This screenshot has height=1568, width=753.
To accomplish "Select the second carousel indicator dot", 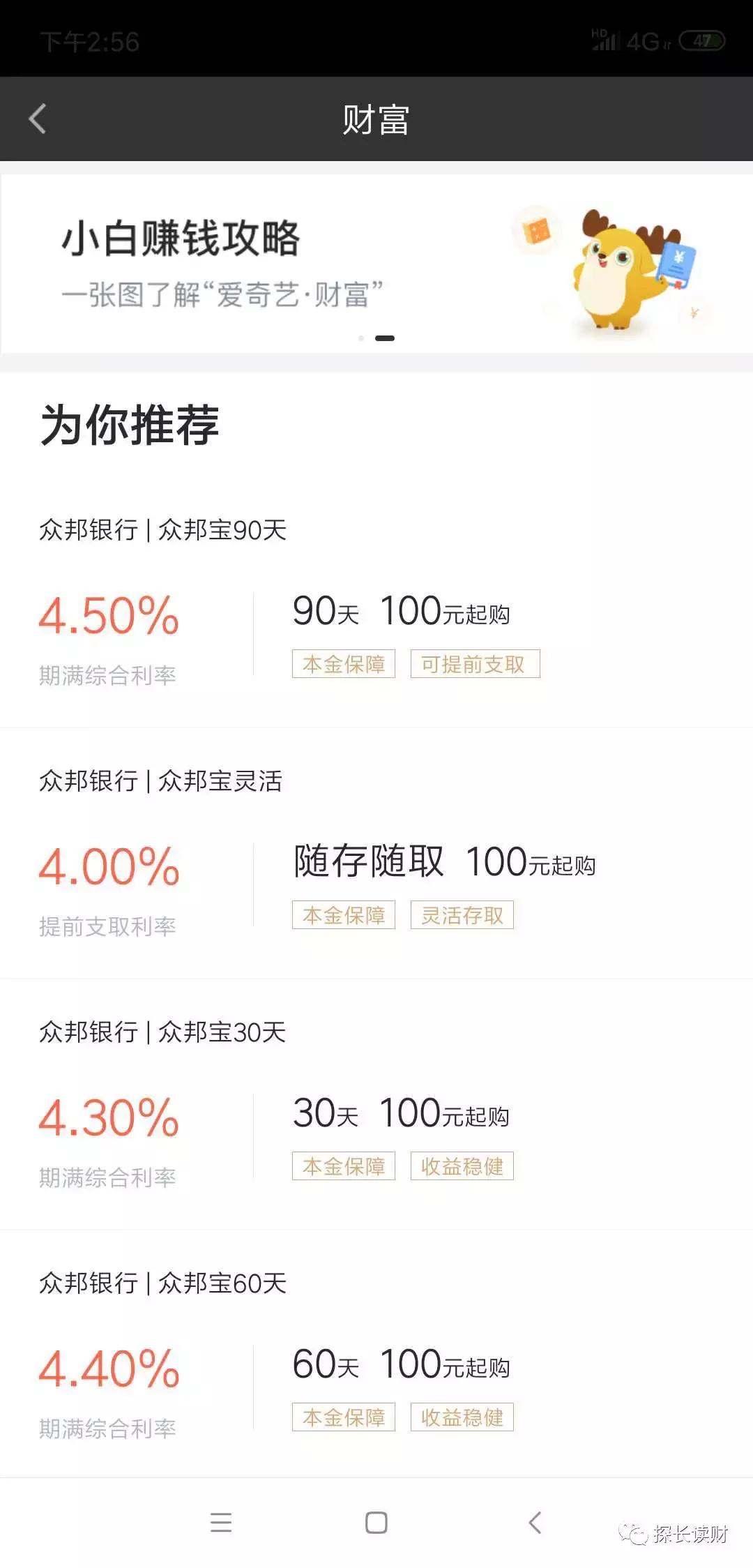I will pyautogui.click(x=384, y=338).
